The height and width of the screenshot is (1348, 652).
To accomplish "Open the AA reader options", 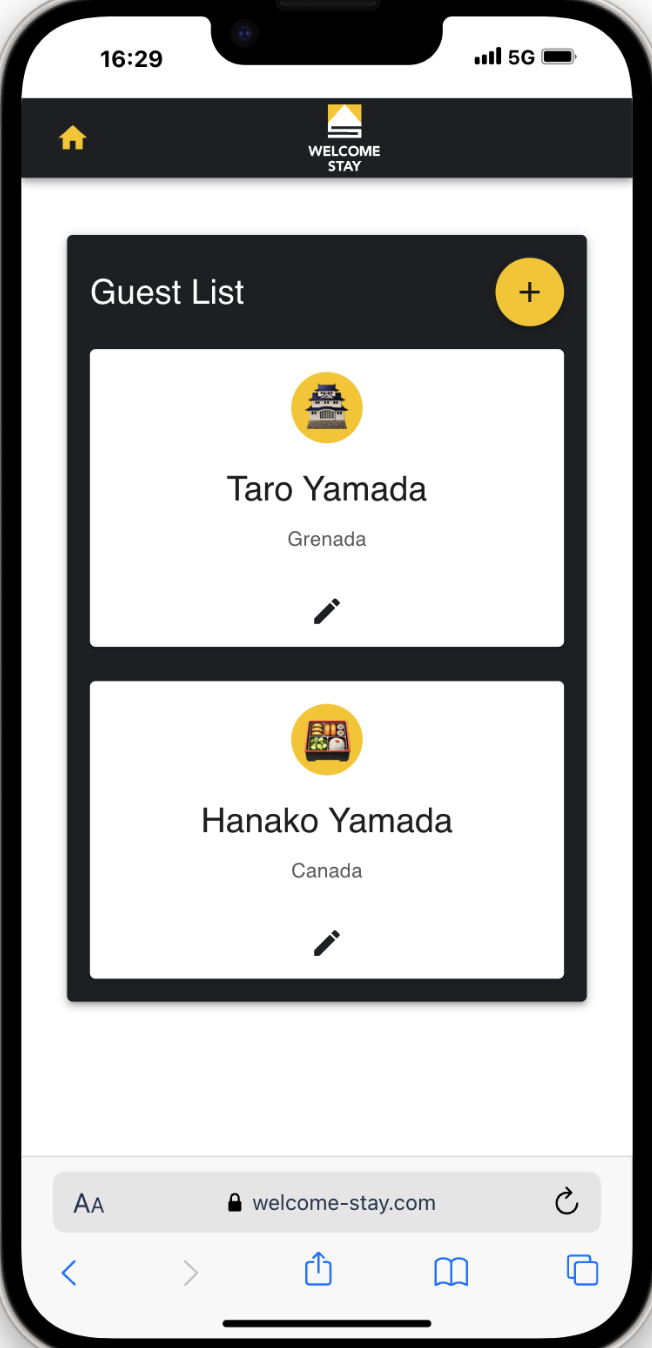I will coord(89,1203).
